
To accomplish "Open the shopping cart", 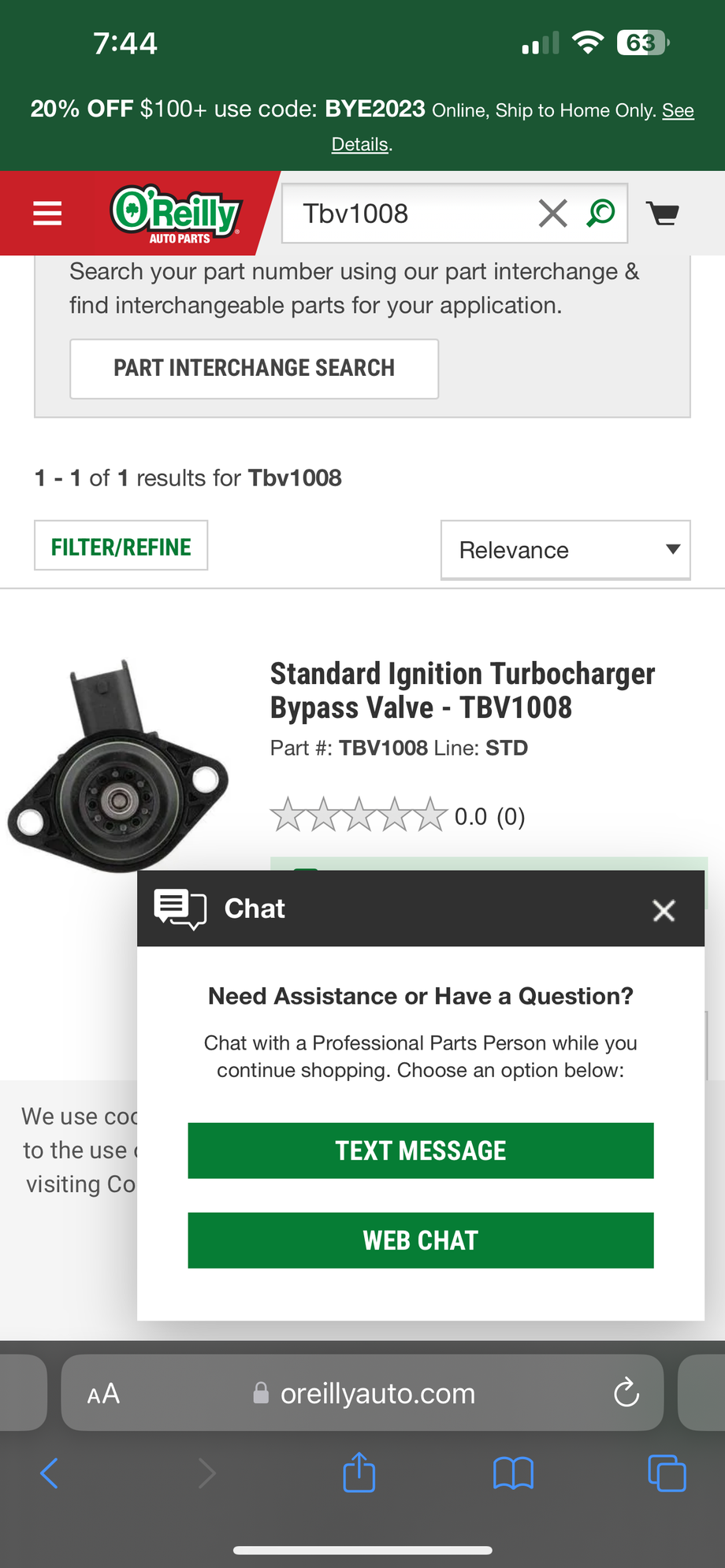I will (663, 213).
